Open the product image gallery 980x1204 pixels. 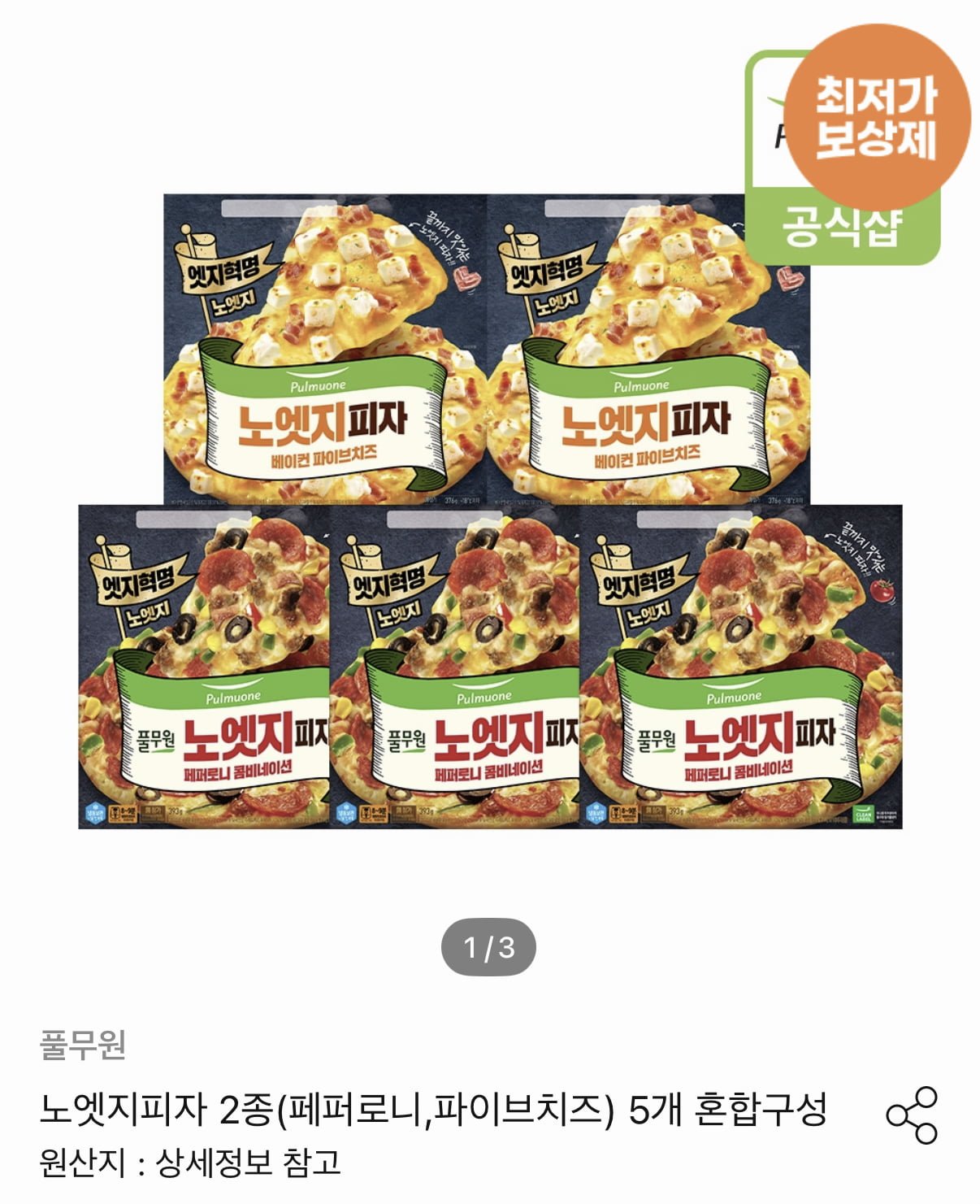pos(490,512)
